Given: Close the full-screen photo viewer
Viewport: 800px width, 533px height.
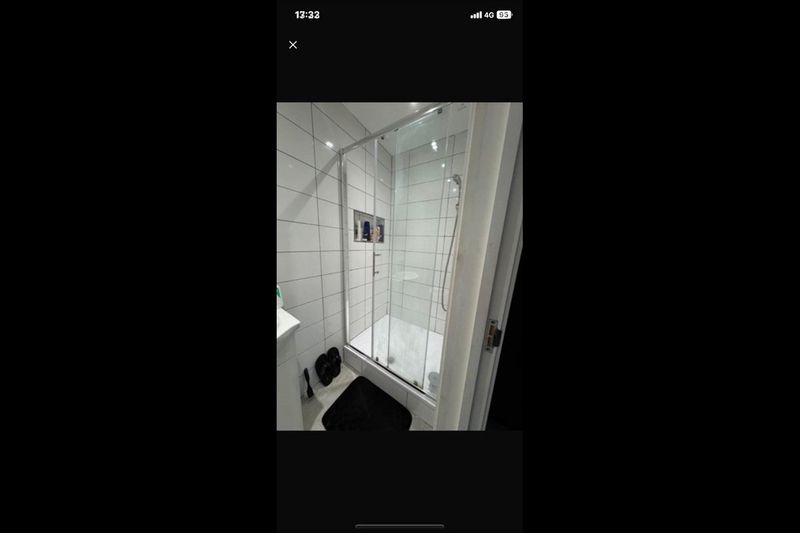Looking at the screenshot, I should [x=293, y=45].
